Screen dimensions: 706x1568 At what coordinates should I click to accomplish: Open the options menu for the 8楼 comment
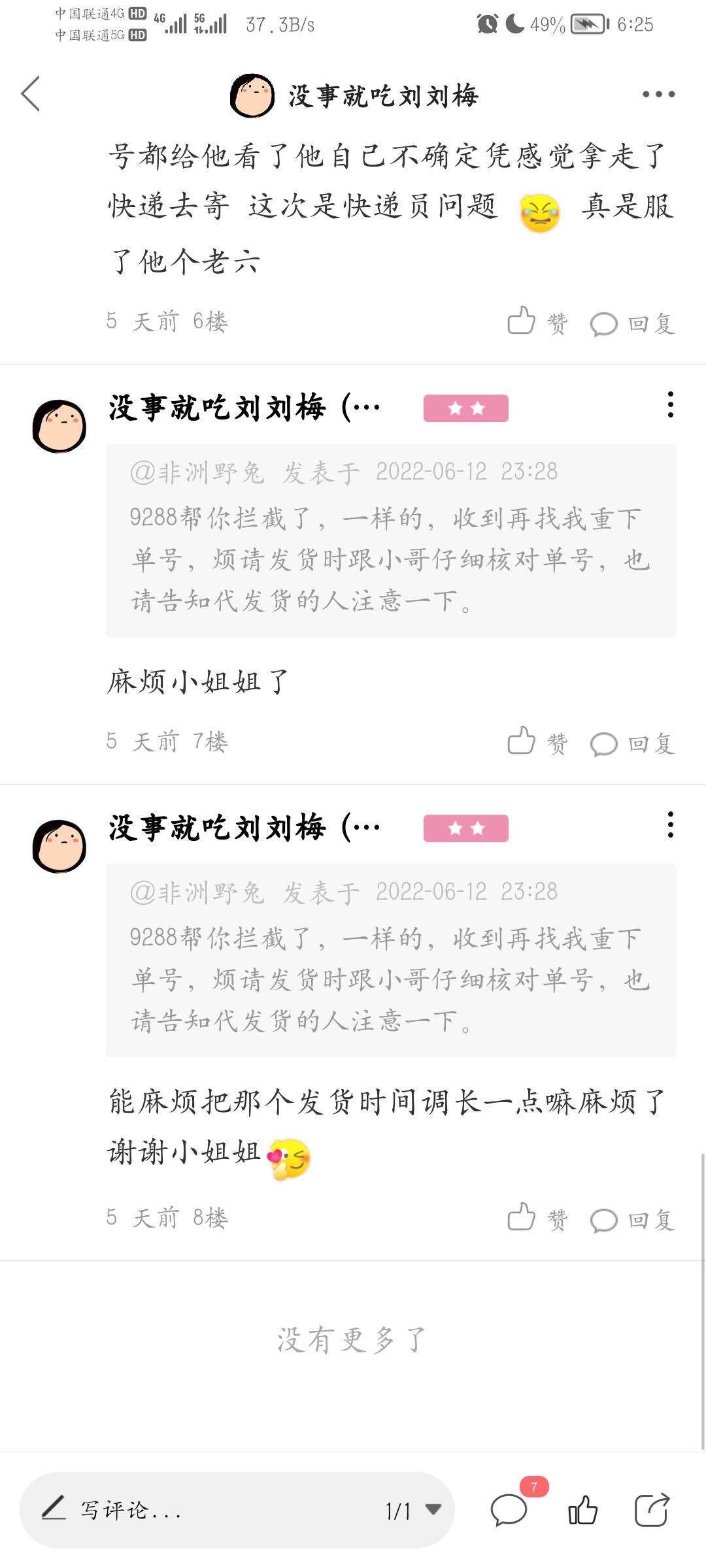point(670,825)
